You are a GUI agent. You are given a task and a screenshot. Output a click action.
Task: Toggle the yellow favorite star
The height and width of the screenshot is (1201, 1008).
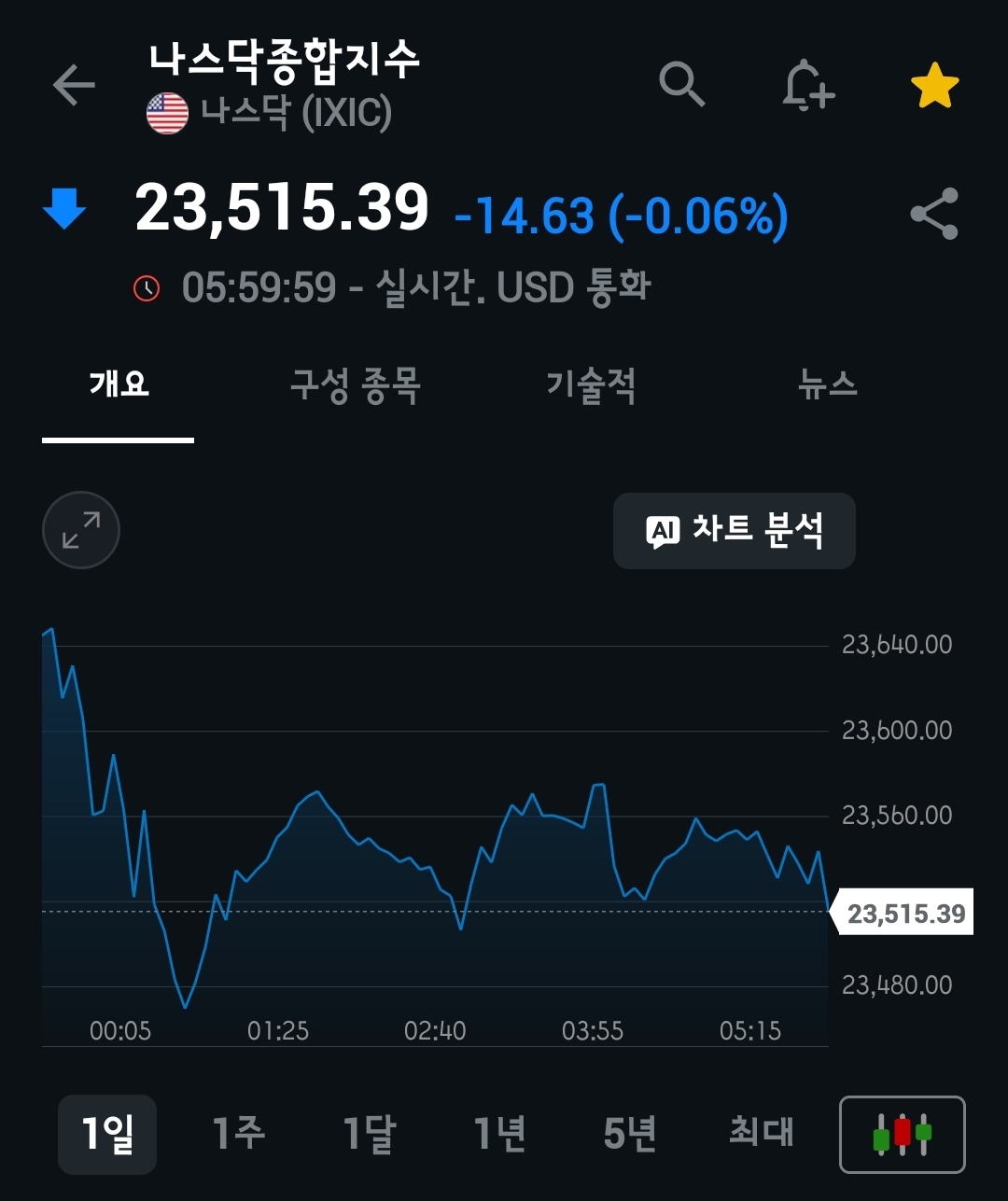coord(934,87)
